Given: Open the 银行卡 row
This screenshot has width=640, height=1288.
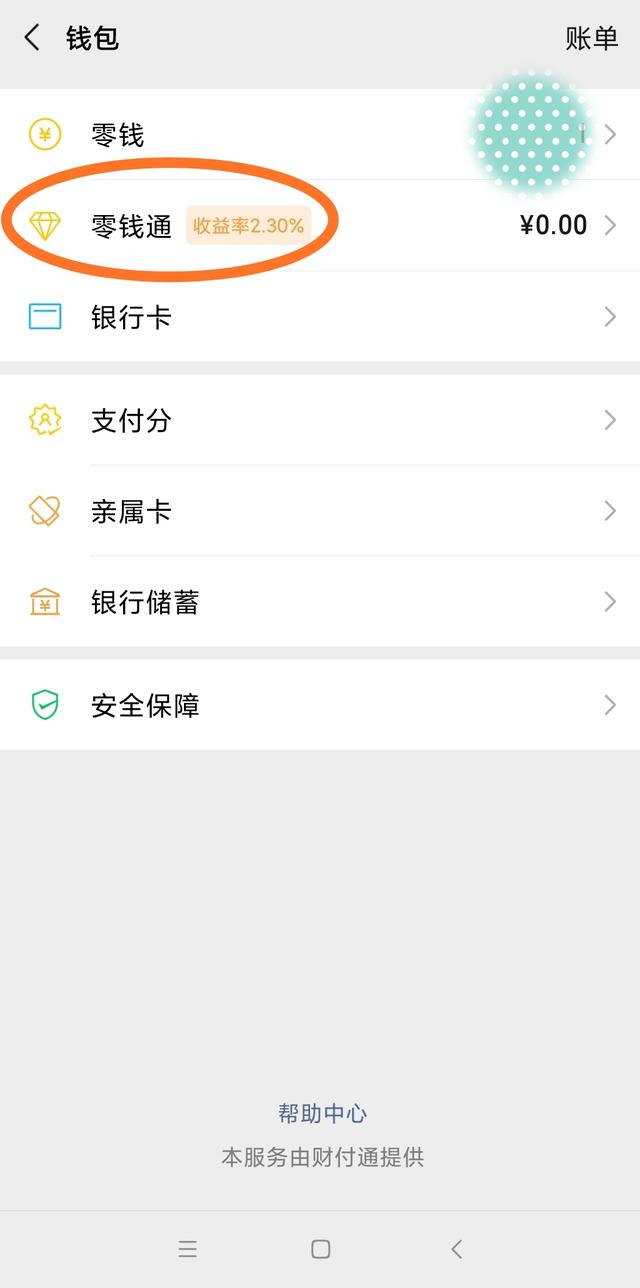Looking at the screenshot, I should point(320,317).
